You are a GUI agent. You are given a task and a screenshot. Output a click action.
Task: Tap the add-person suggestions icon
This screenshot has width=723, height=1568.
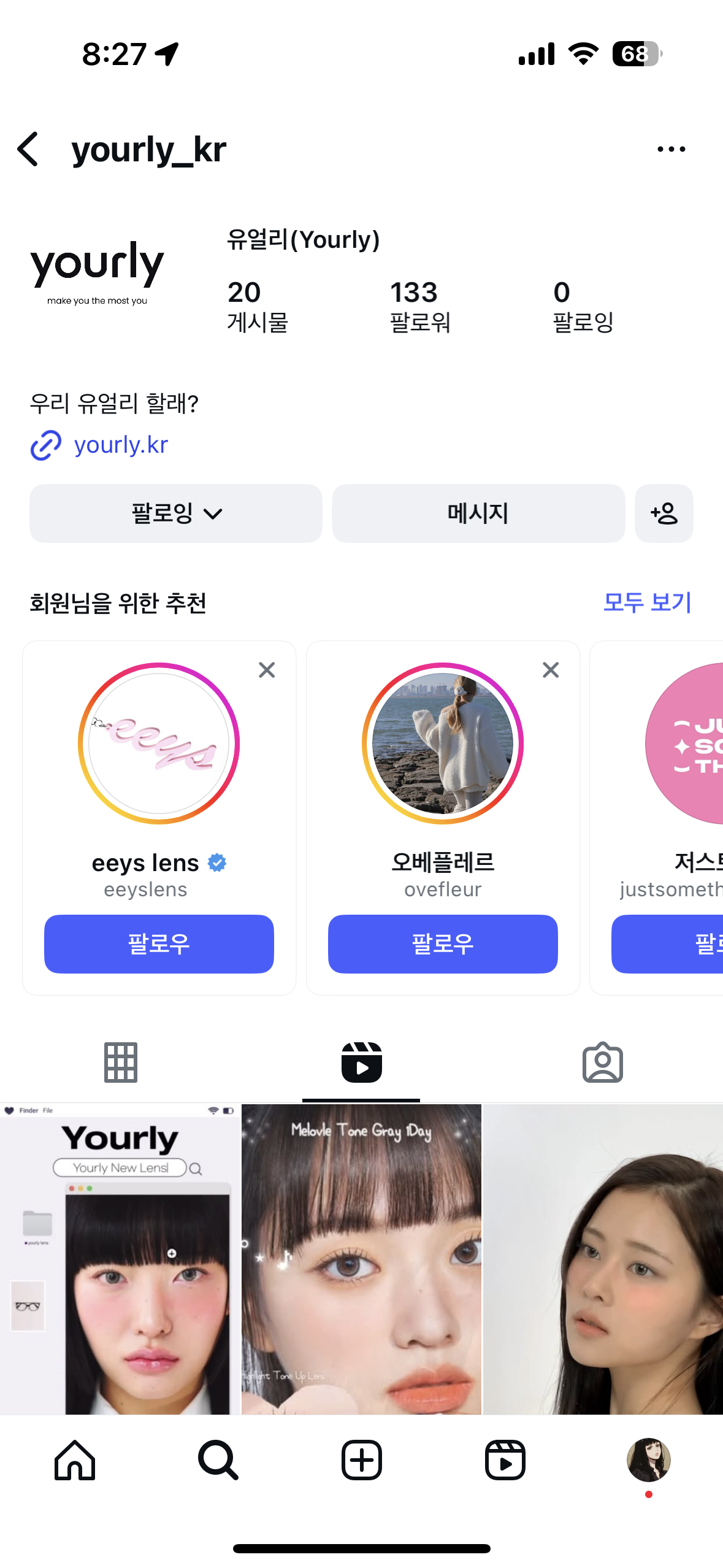[664, 513]
